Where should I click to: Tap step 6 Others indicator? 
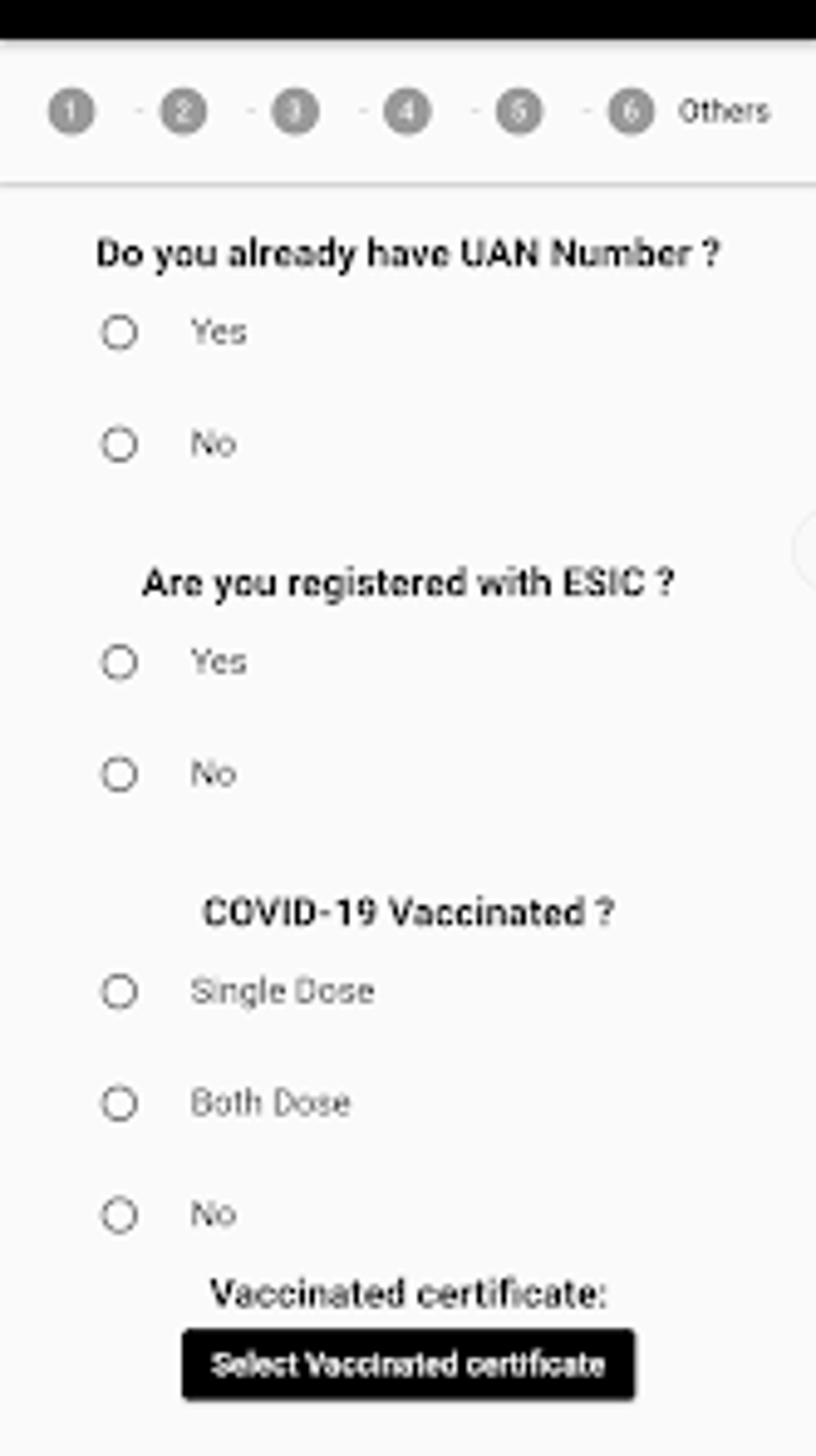coord(631,111)
